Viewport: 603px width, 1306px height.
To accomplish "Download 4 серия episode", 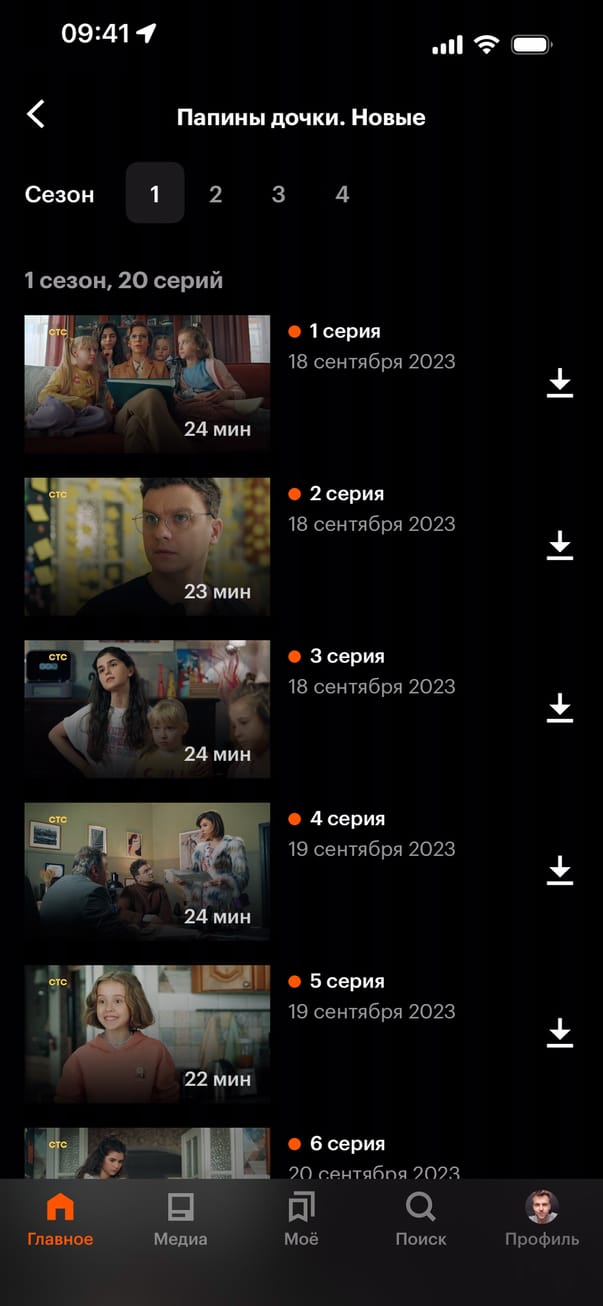I will click(560, 870).
